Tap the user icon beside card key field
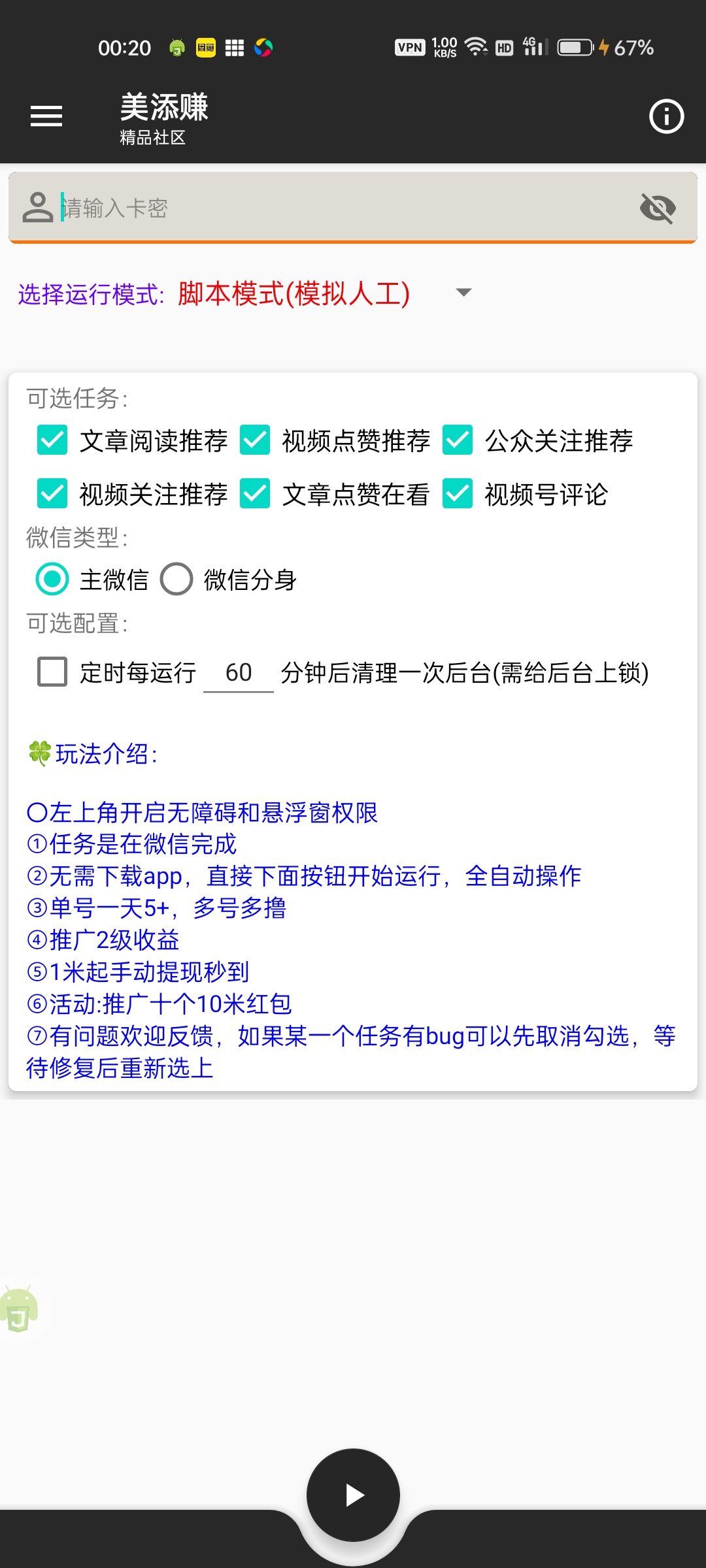The height and width of the screenshot is (1568, 706). pyautogui.click(x=37, y=208)
